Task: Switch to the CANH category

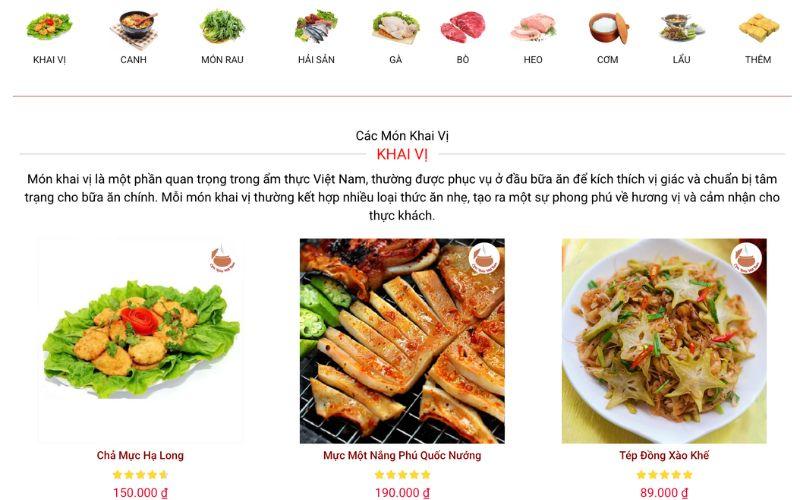Action: tap(133, 37)
